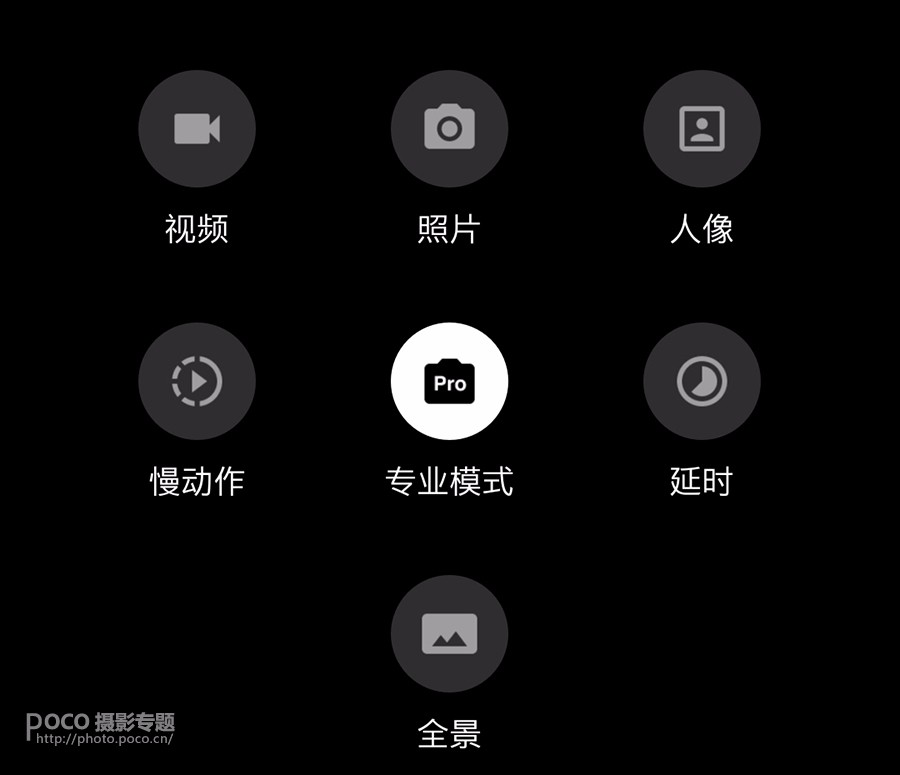The width and height of the screenshot is (900, 775).
Task: Switch to 视频 video mode
Action: point(197,129)
